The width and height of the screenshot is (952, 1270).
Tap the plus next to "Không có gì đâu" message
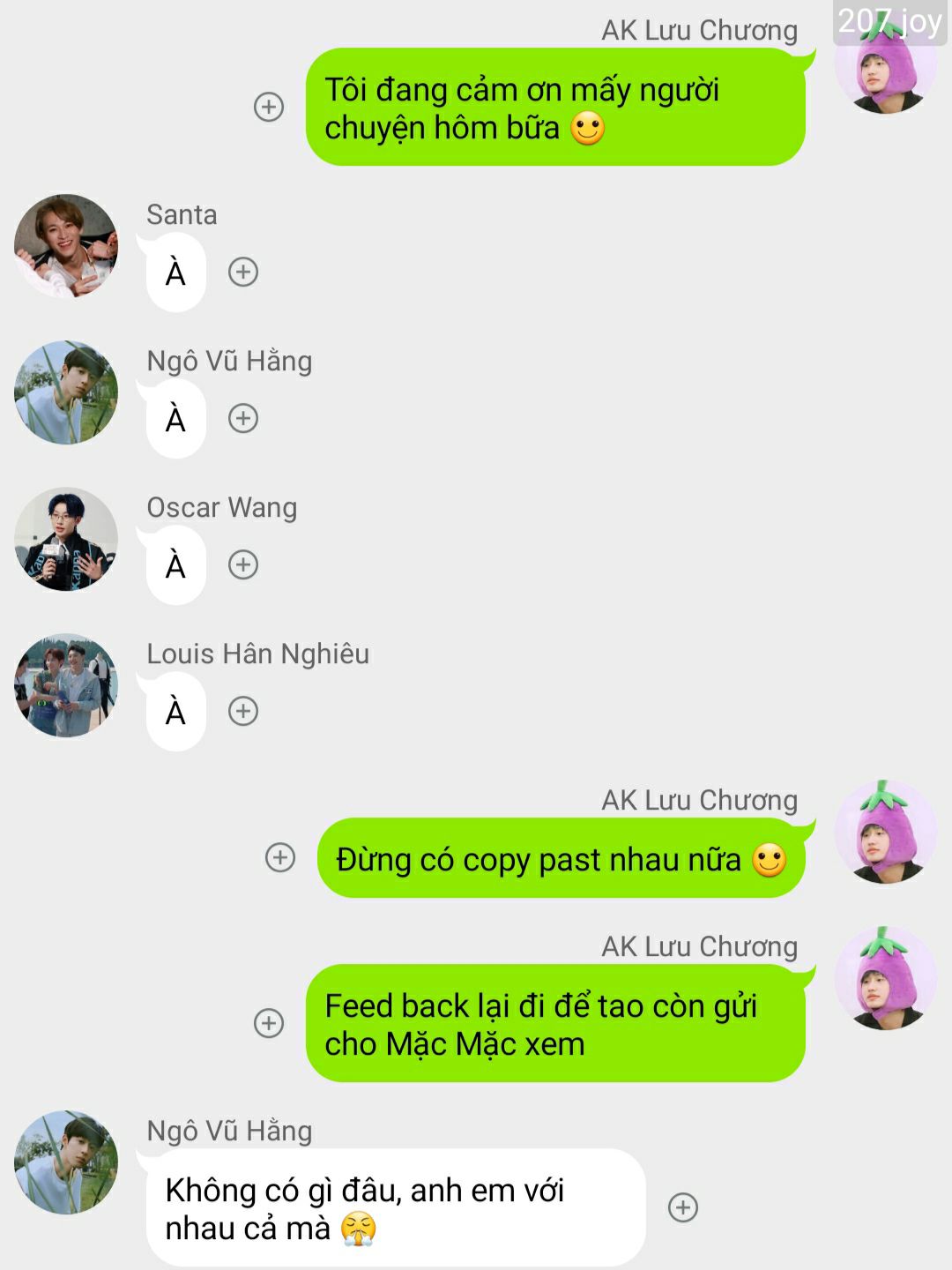tap(683, 1207)
